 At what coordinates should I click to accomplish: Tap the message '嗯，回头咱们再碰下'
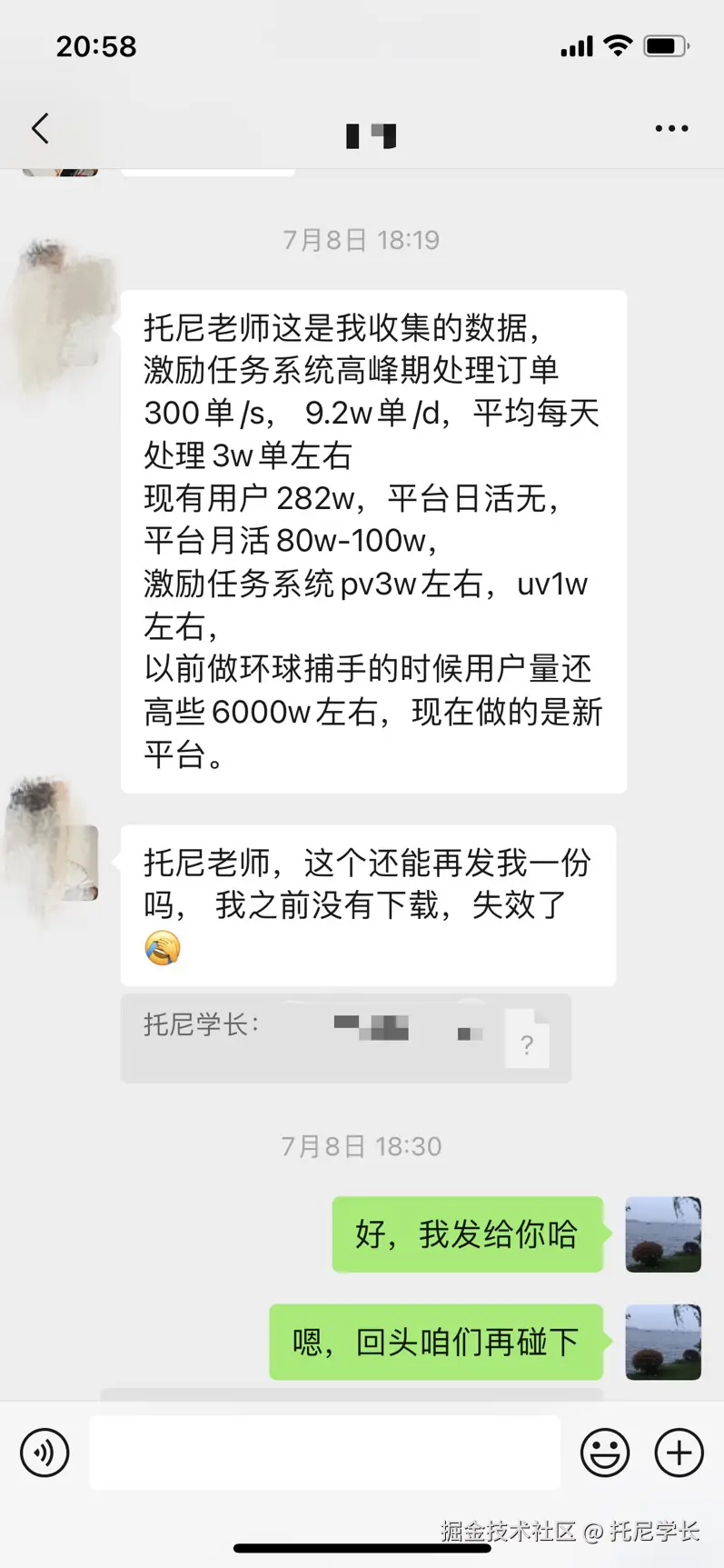point(436,1343)
